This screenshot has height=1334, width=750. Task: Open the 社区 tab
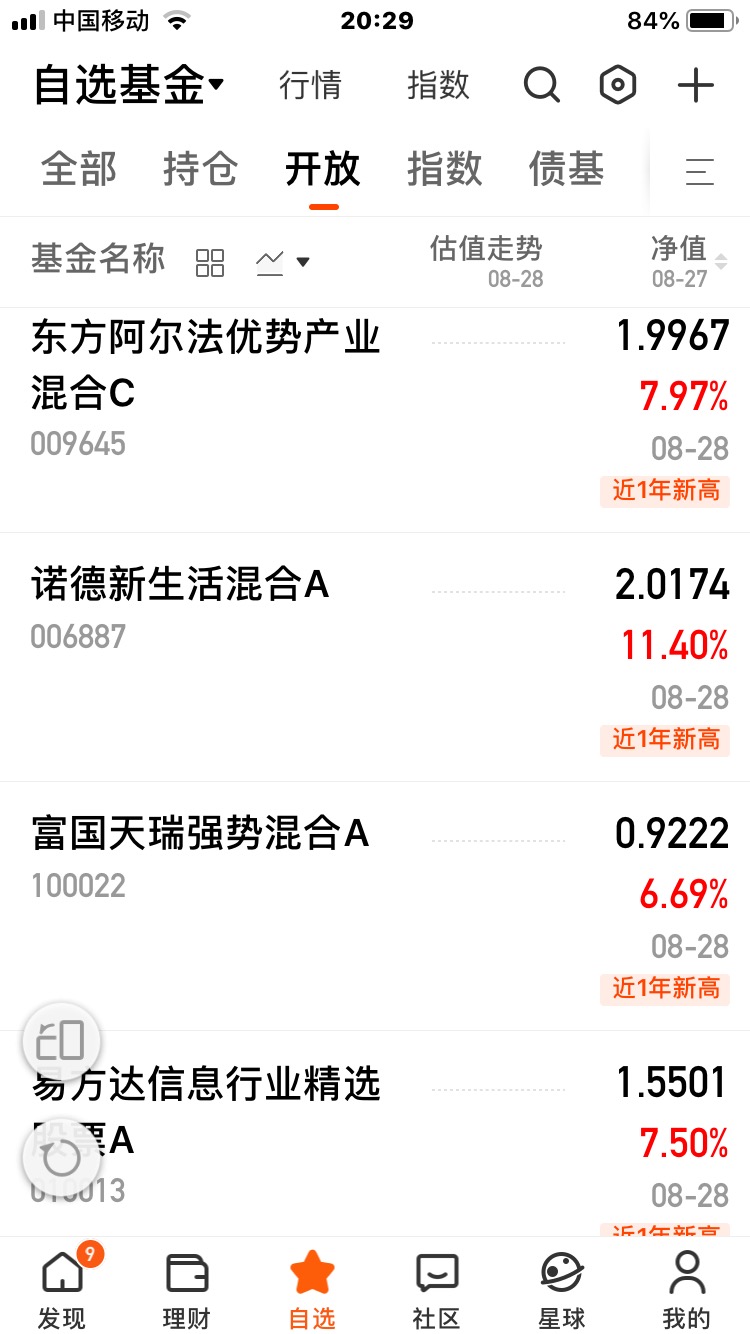437,1288
